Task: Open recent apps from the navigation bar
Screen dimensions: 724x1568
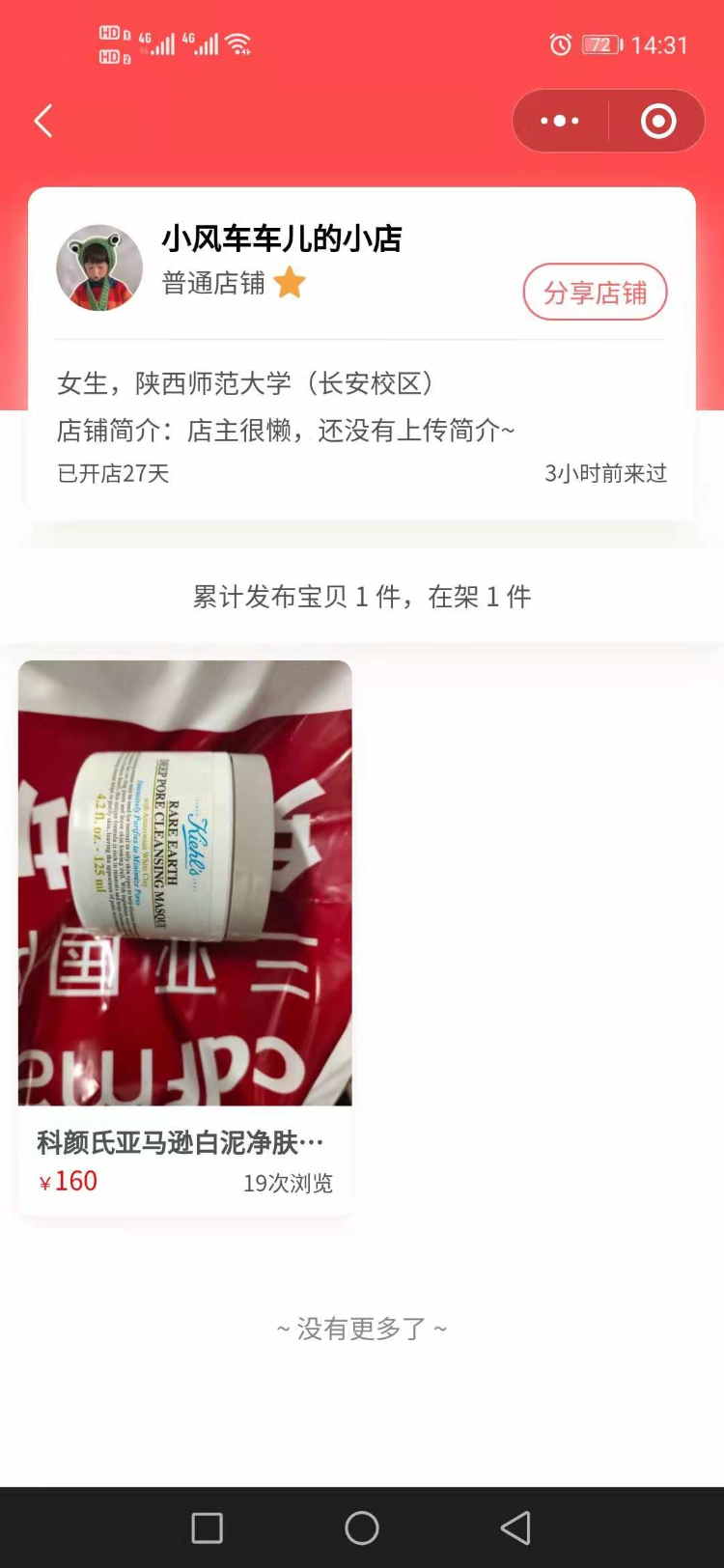Action: (x=208, y=1527)
